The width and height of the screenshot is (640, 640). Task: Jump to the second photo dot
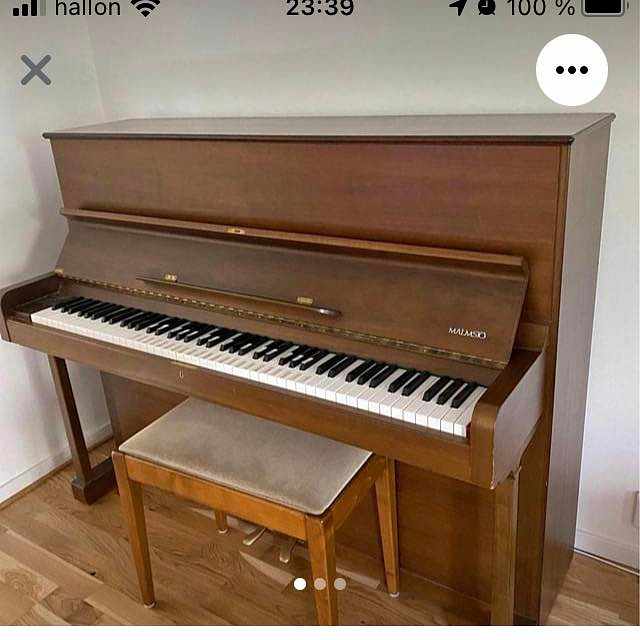320,584
